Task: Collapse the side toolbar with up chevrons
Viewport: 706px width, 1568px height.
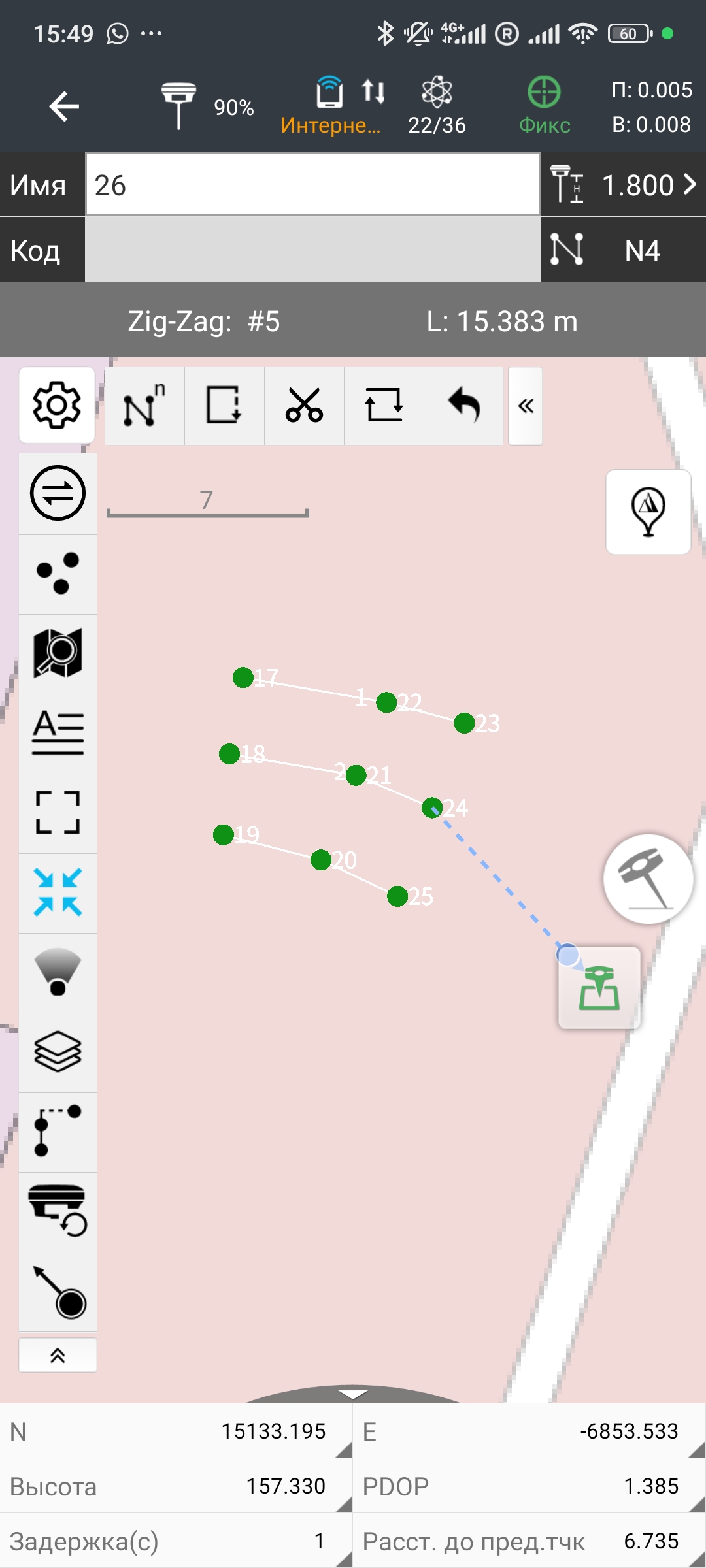Action: 58,1356
